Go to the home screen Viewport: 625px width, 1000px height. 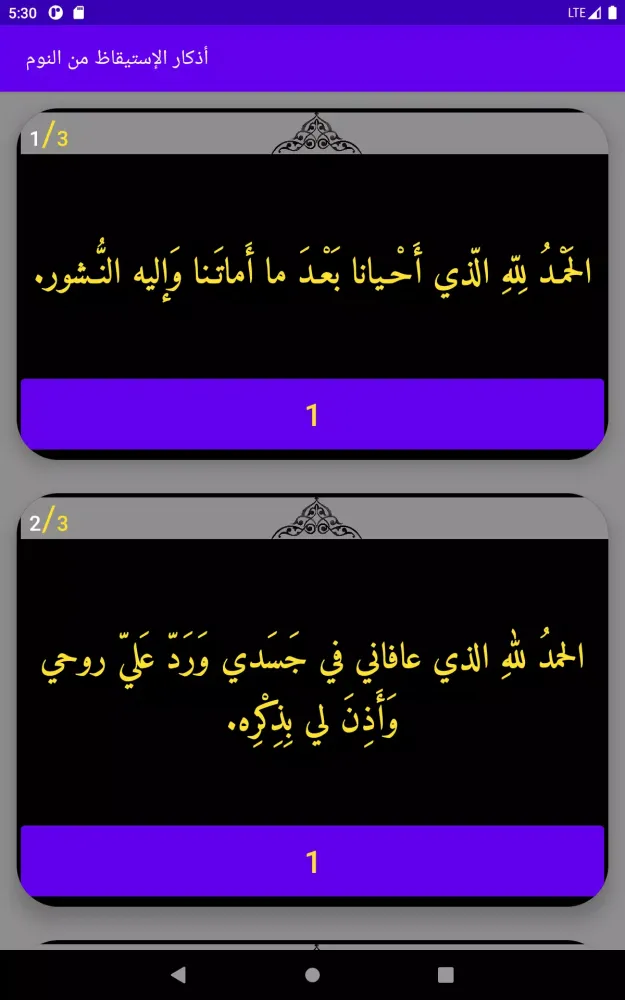[x=312, y=974]
